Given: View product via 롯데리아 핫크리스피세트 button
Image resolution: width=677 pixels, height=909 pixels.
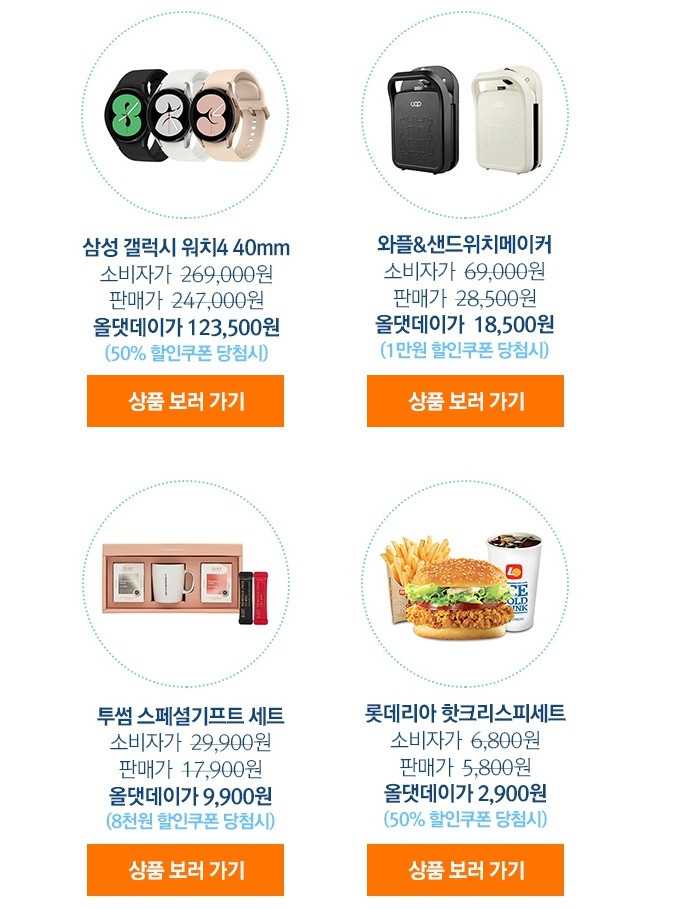Looking at the screenshot, I should click(465, 869).
